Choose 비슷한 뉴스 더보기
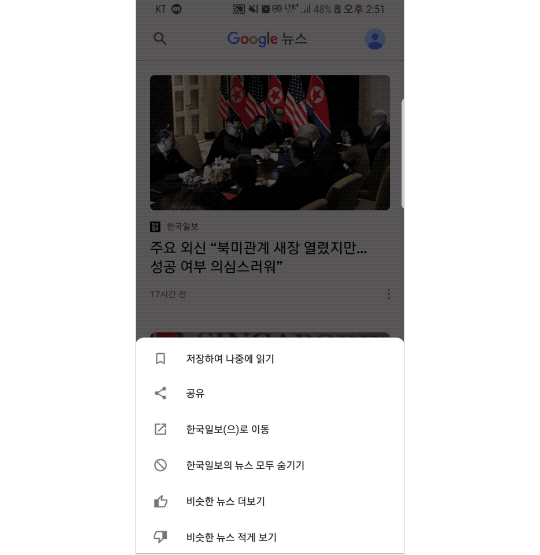This screenshot has width=540, height=555. coord(270,501)
